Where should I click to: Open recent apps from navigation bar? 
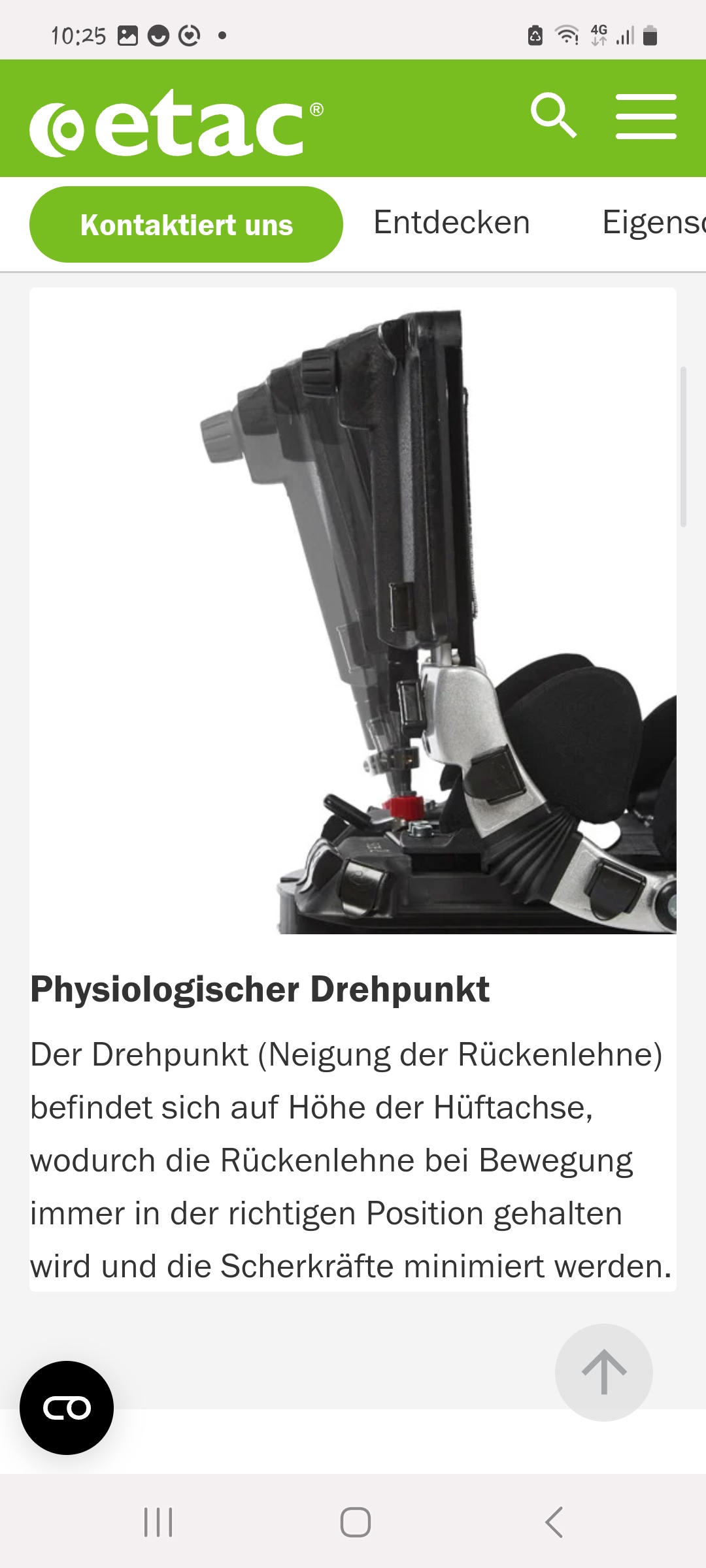click(158, 1522)
